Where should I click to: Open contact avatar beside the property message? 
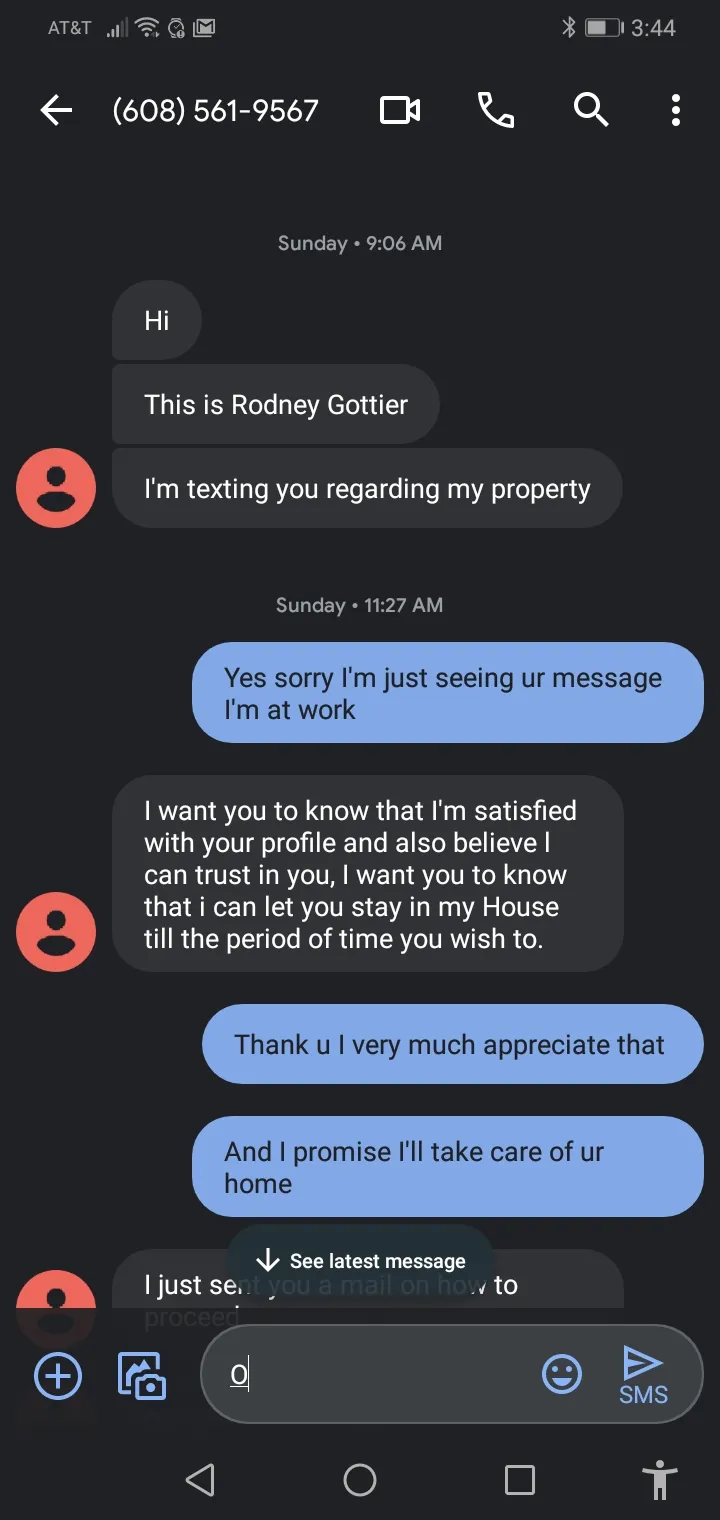56,488
